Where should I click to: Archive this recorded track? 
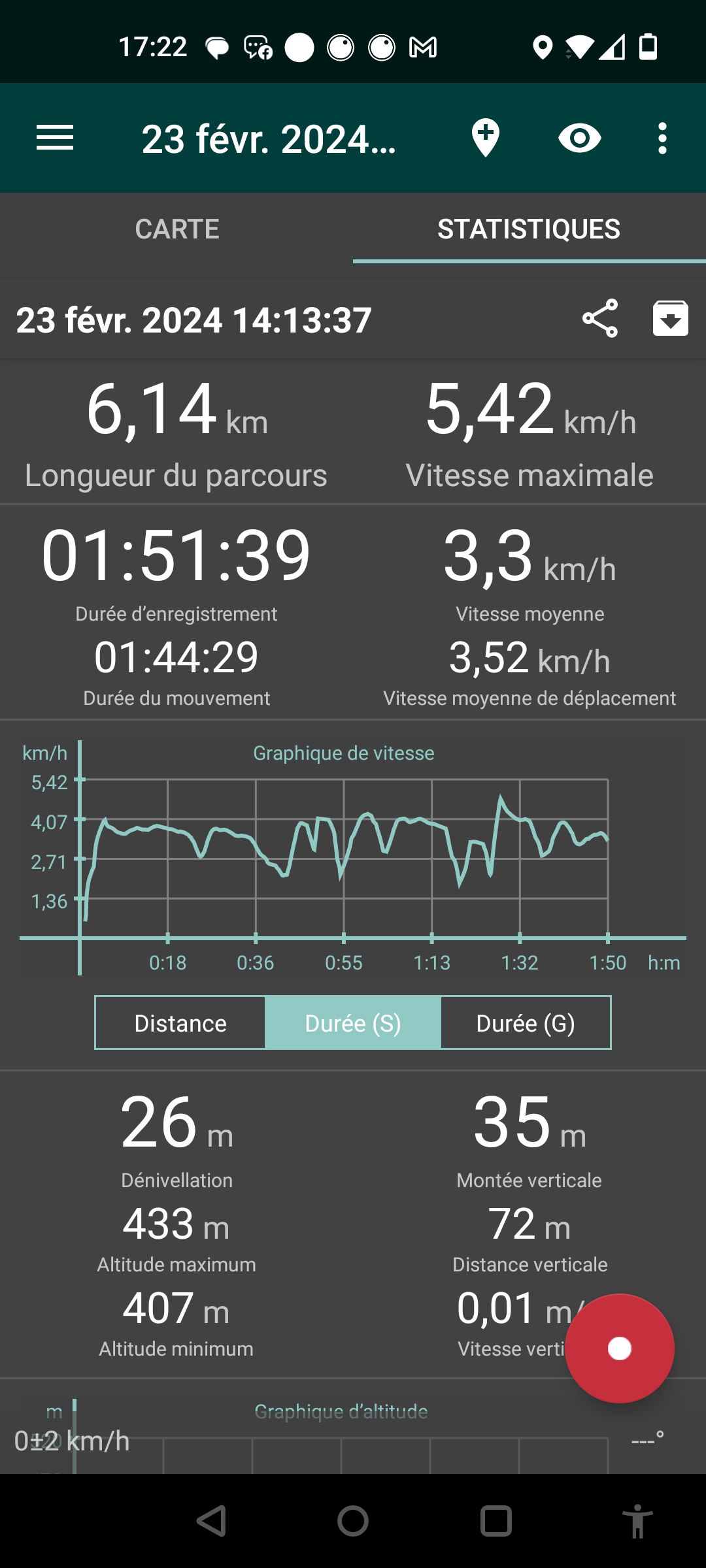(x=670, y=319)
